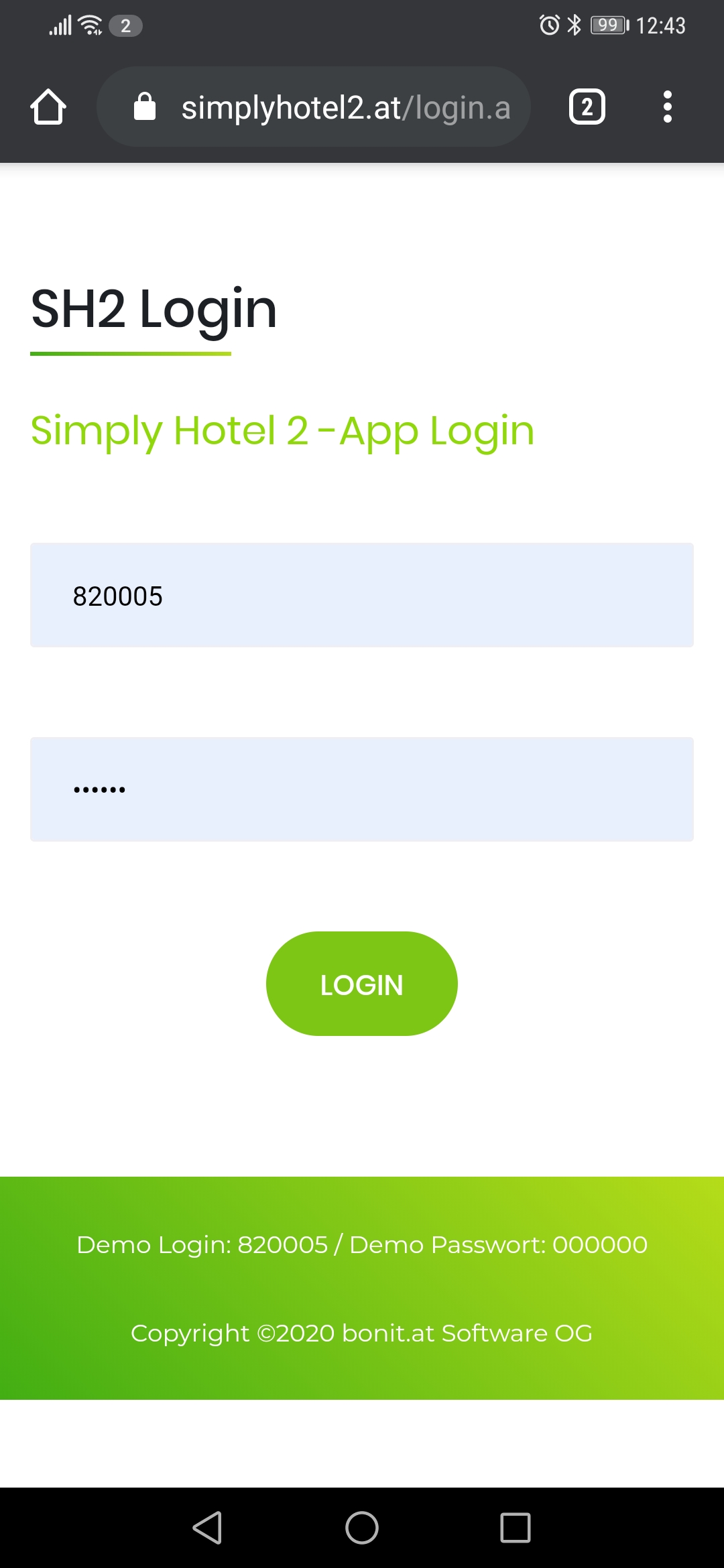
Task: Open the browser overflow menu
Action: pos(667,107)
